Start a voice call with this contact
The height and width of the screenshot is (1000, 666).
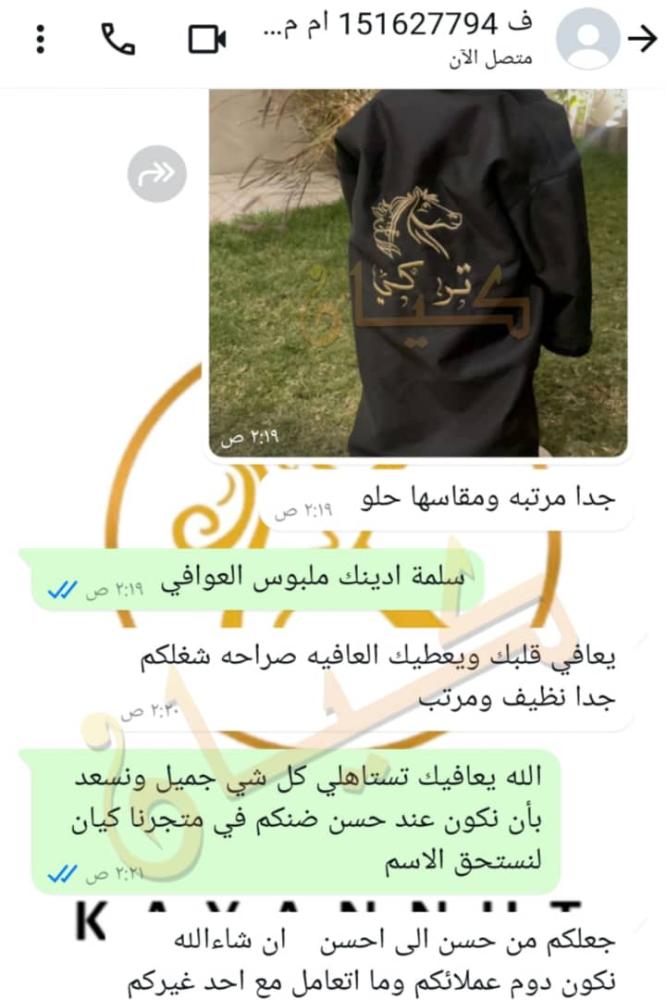tap(119, 39)
